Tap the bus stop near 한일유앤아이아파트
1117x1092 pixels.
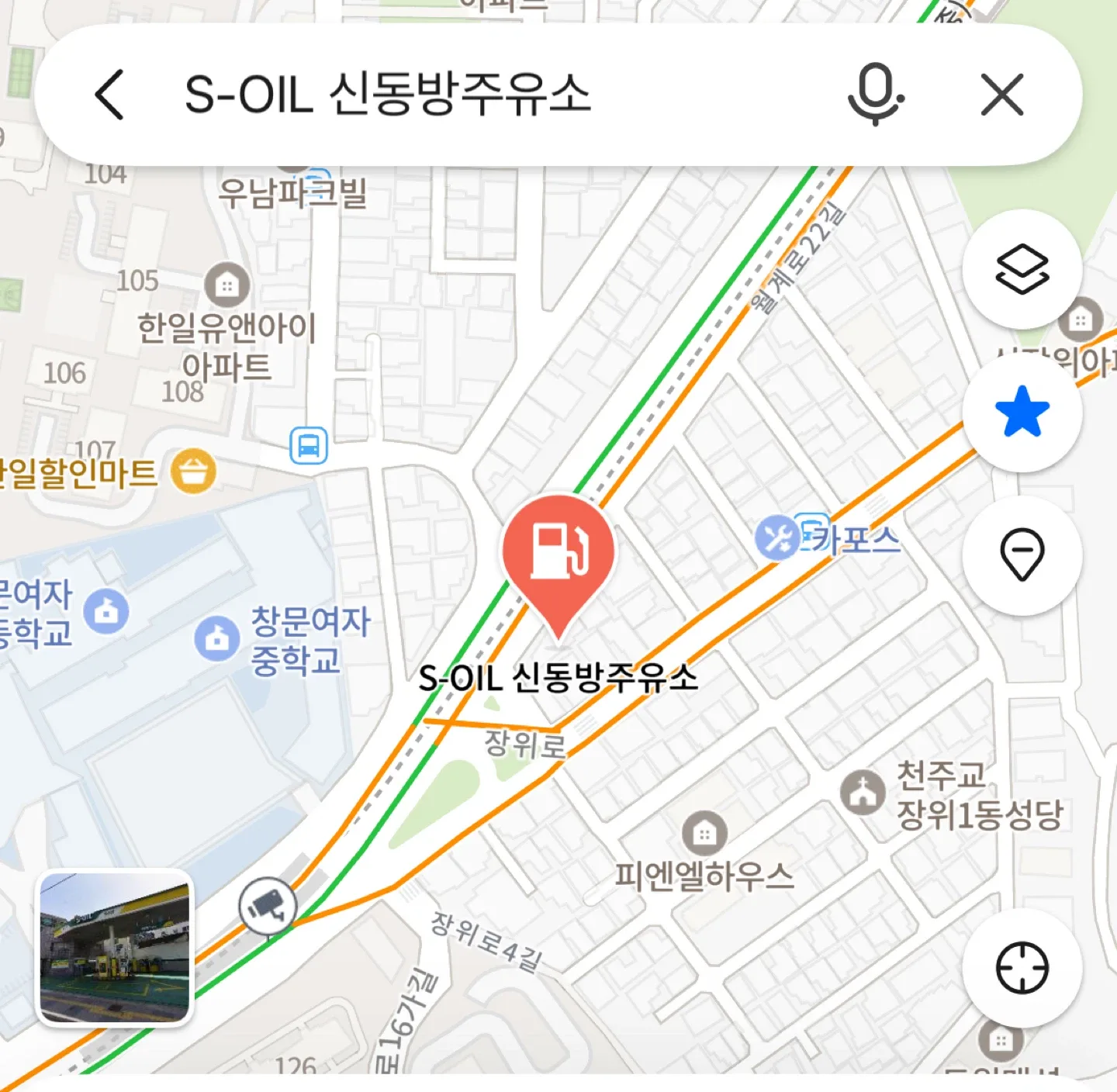[x=309, y=446]
